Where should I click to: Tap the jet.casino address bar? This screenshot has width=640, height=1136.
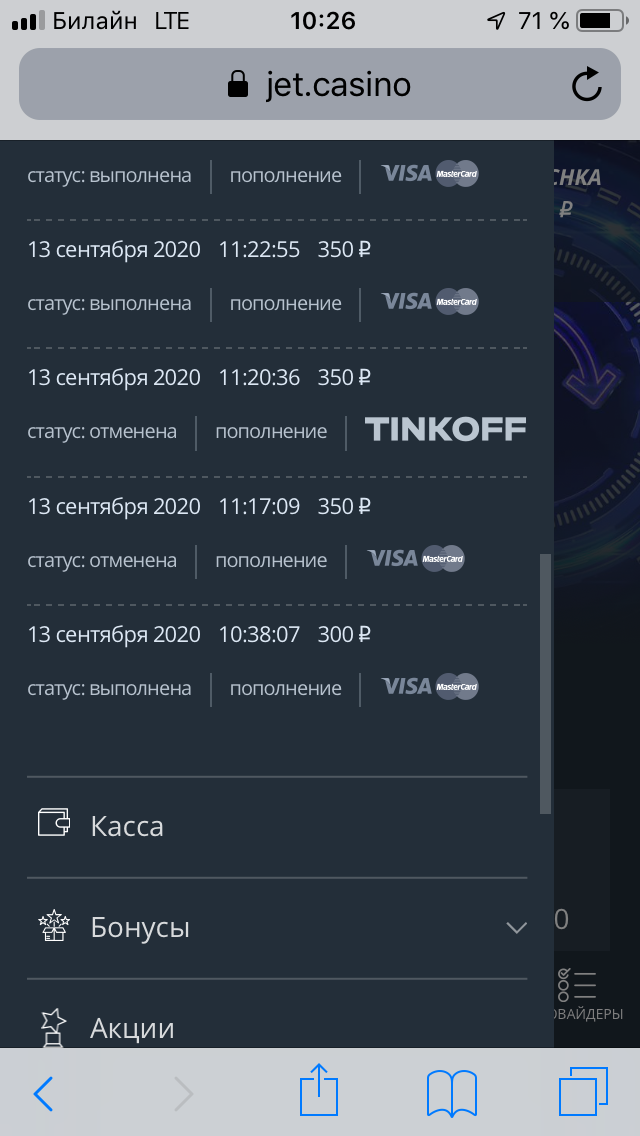320,85
